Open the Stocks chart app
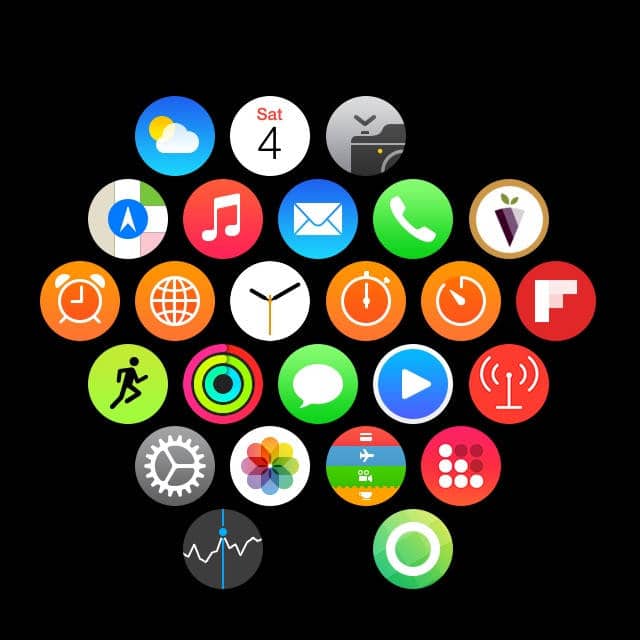Viewport: 640px width, 640px height. coord(223,548)
